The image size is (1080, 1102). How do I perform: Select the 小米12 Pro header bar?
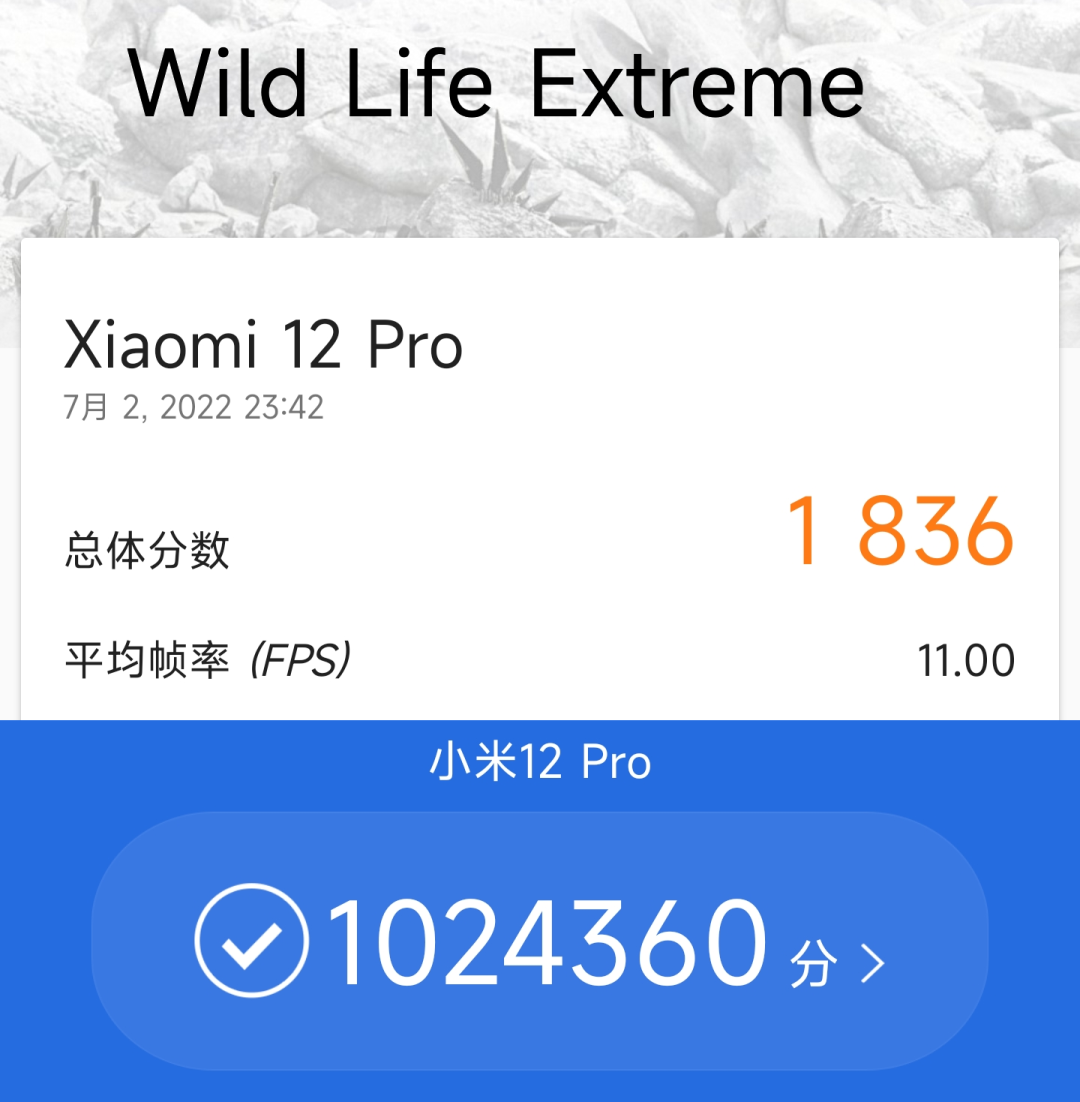click(540, 762)
